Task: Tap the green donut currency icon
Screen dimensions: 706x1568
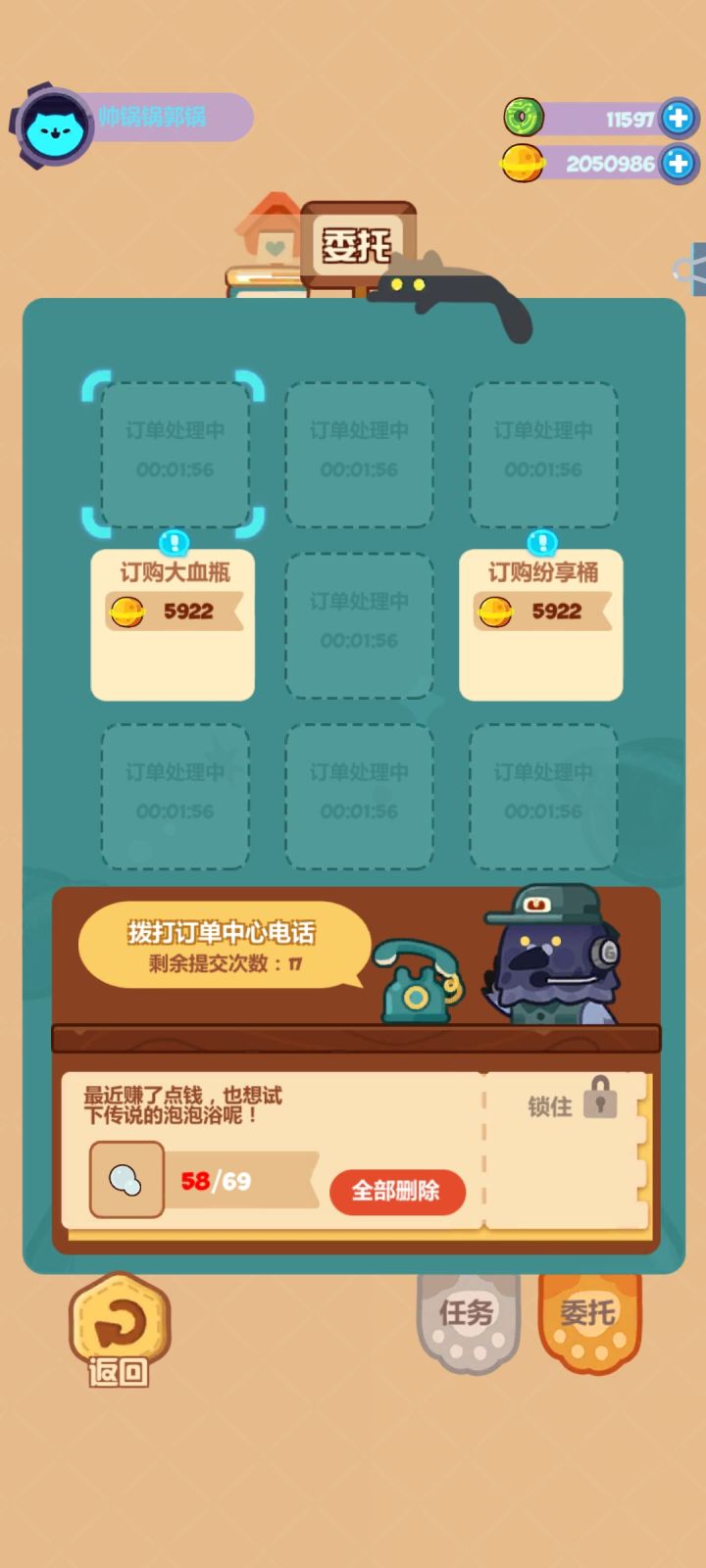Action: pos(523,118)
